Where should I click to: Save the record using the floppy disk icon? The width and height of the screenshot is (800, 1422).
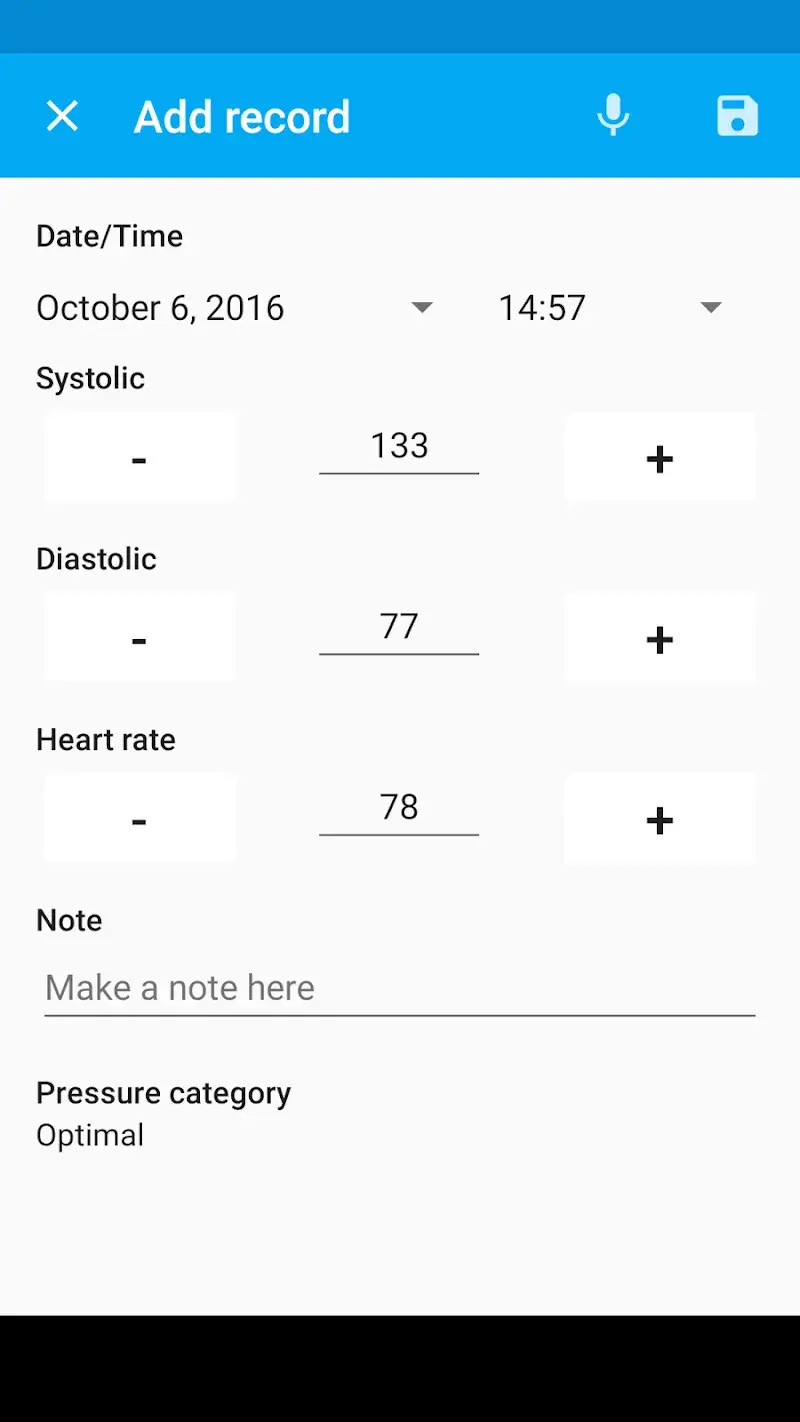[737, 115]
